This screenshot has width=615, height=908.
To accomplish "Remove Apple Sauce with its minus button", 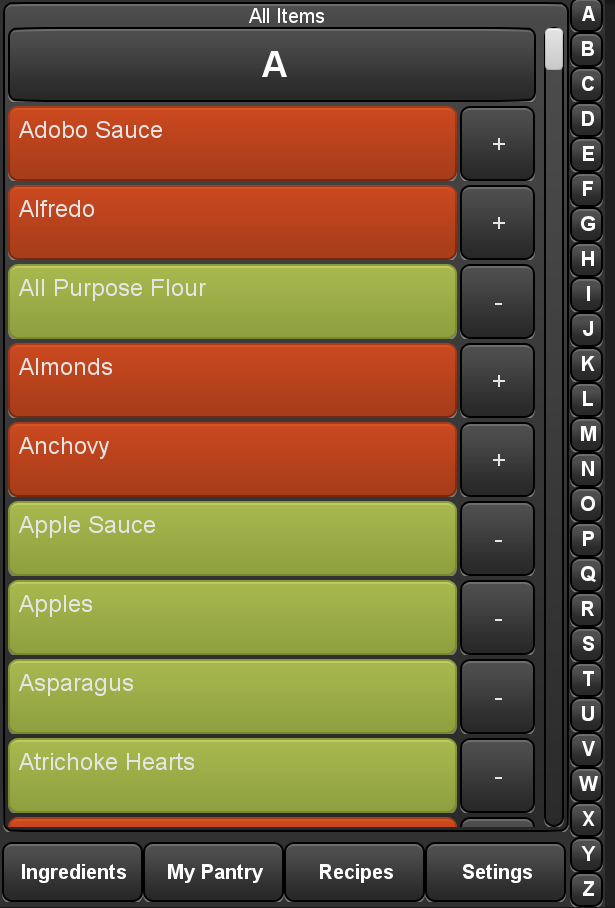I will tap(498, 539).
